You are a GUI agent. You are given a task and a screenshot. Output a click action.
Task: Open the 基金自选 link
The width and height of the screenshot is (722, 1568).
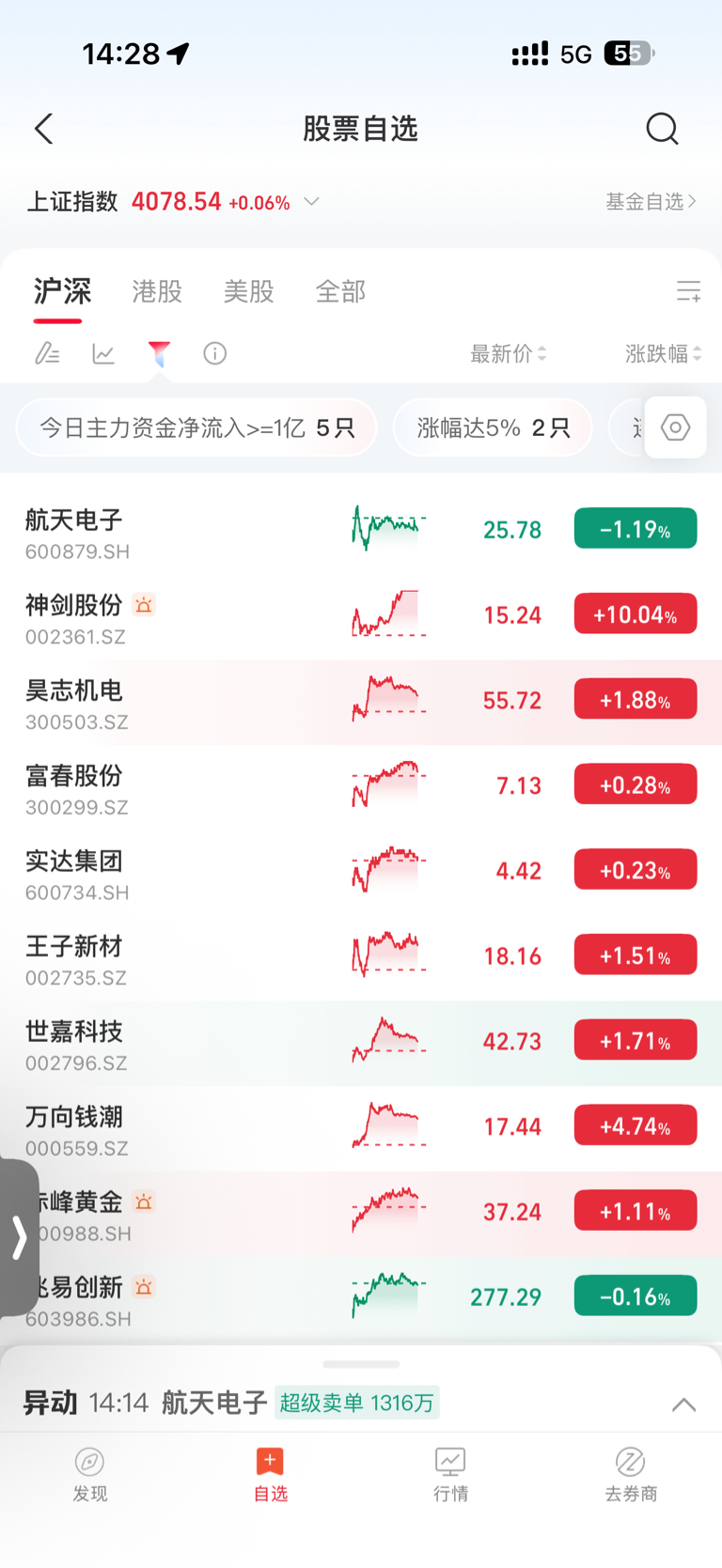[651, 201]
